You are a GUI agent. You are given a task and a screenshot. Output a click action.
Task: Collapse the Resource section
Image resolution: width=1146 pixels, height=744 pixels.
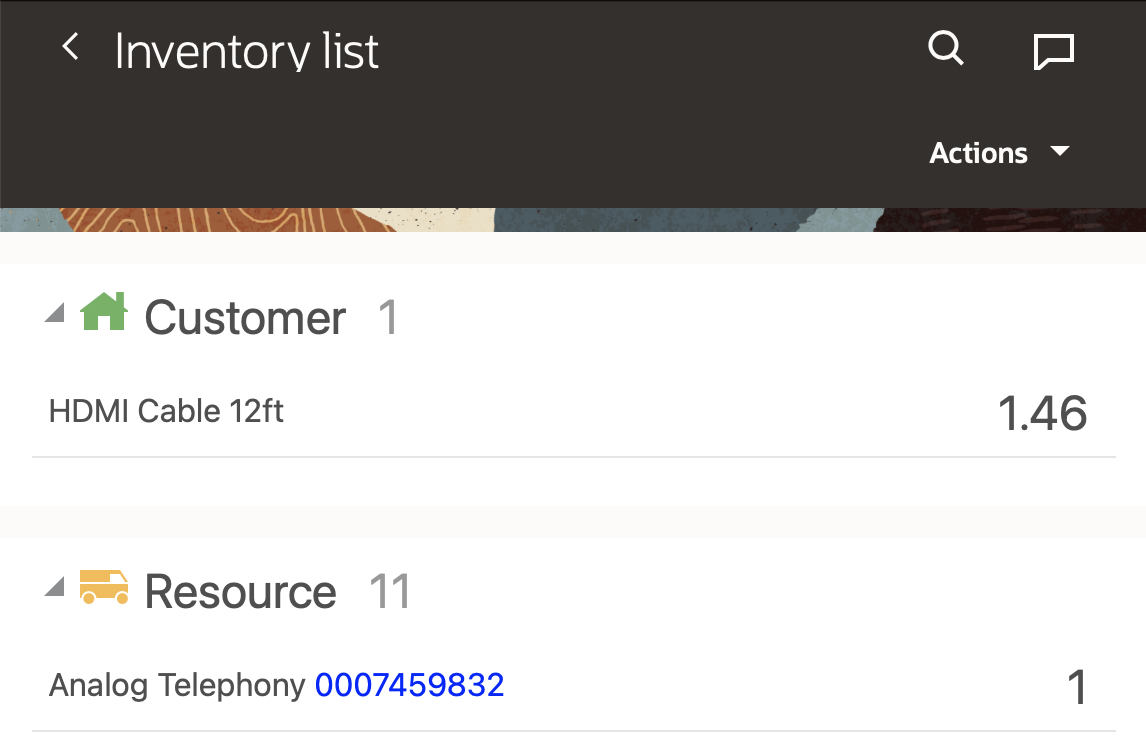click(55, 590)
